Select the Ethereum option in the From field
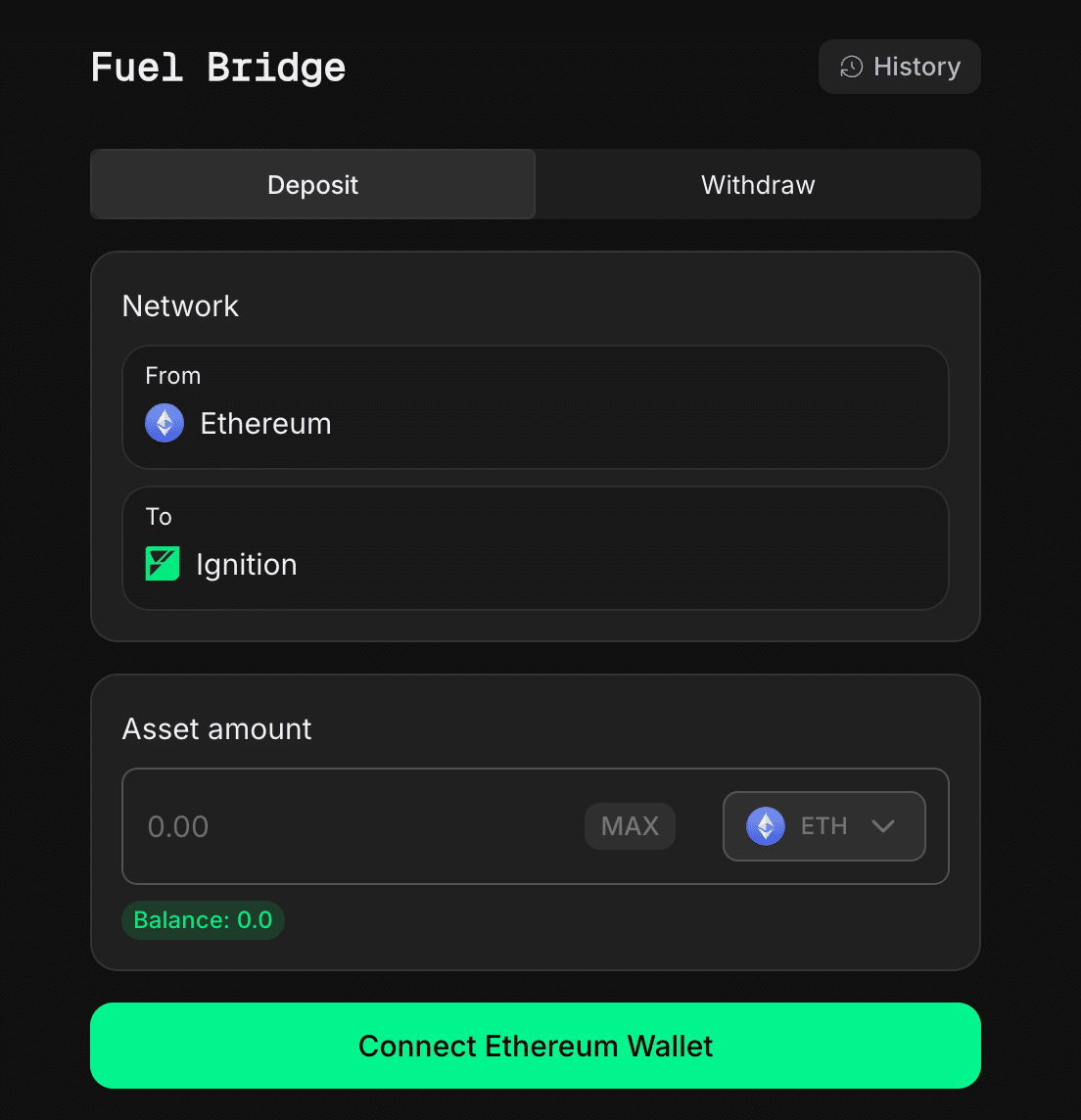The width and height of the screenshot is (1081, 1120). [x=535, y=407]
